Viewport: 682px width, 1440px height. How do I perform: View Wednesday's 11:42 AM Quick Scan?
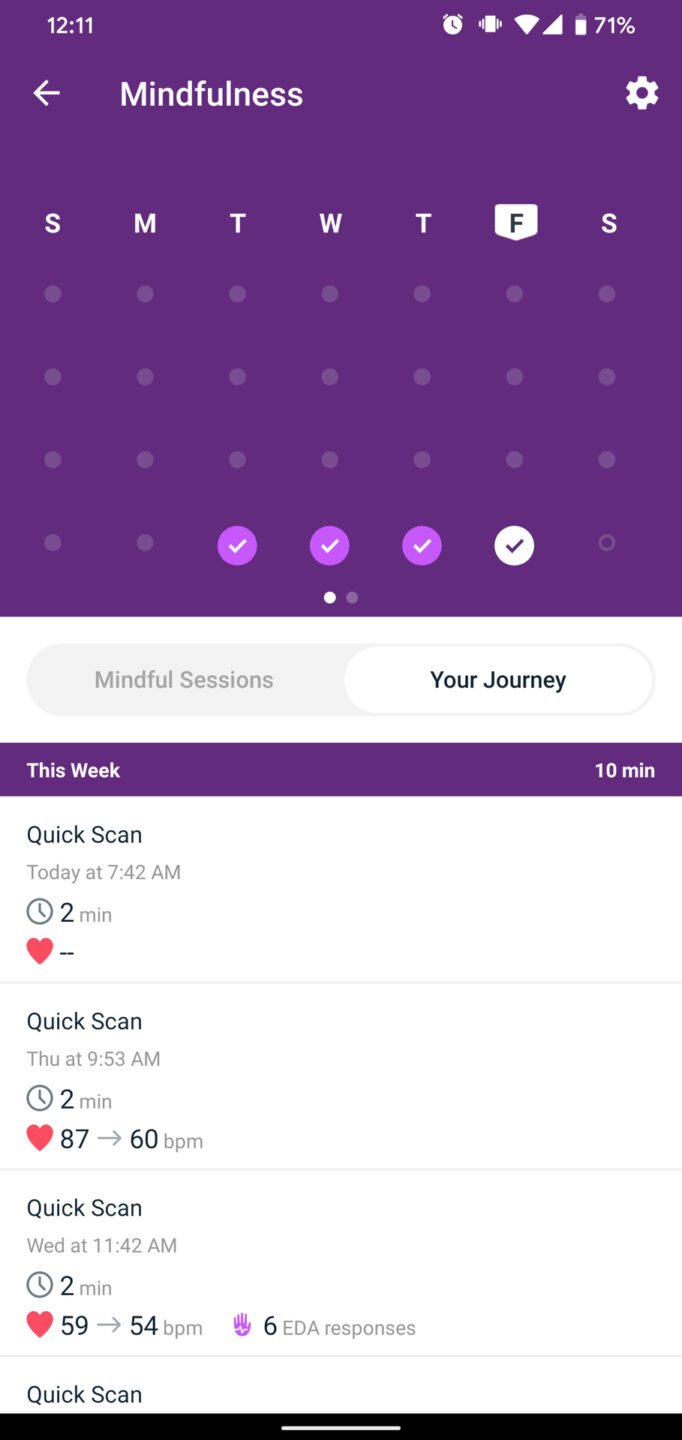tap(340, 1263)
